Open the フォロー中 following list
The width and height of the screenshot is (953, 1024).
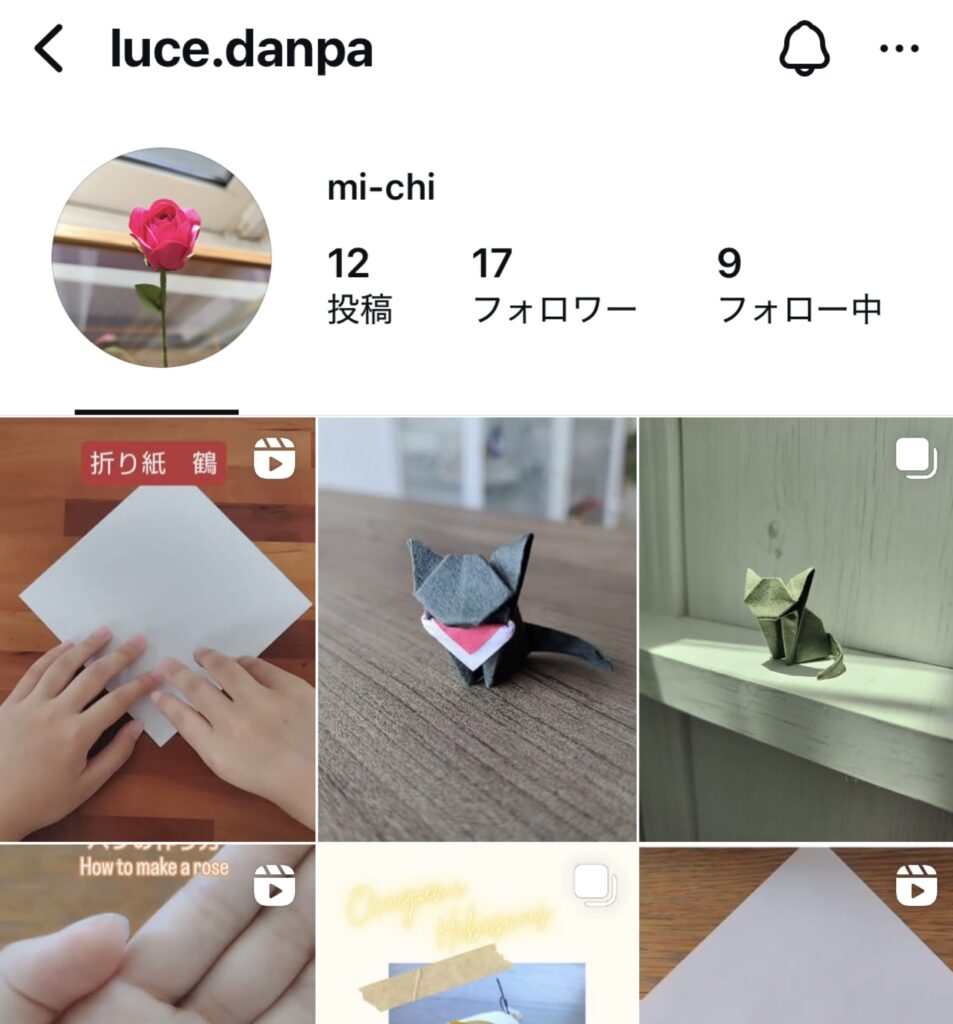(799, 287)
